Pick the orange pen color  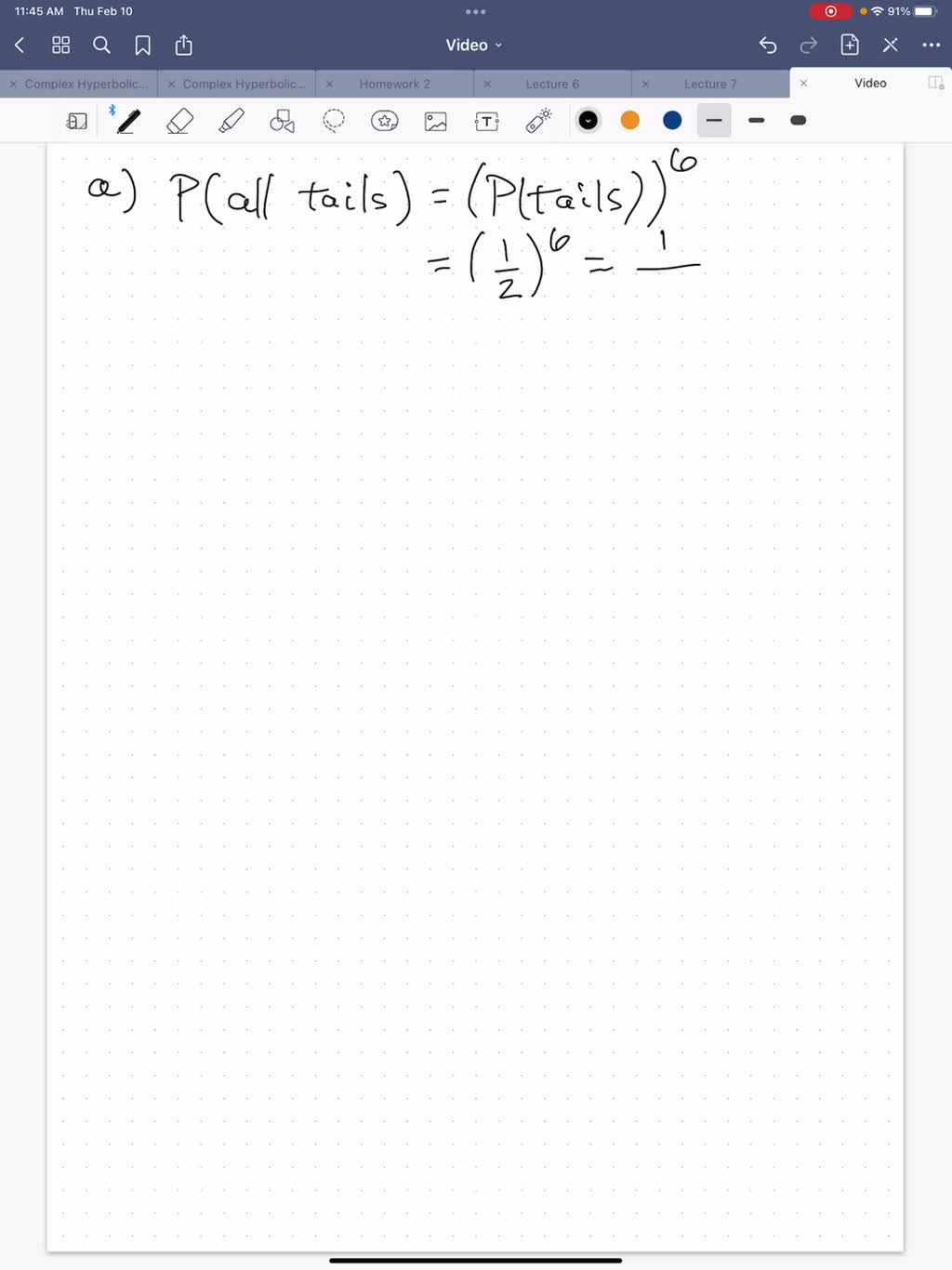(630, 120)
